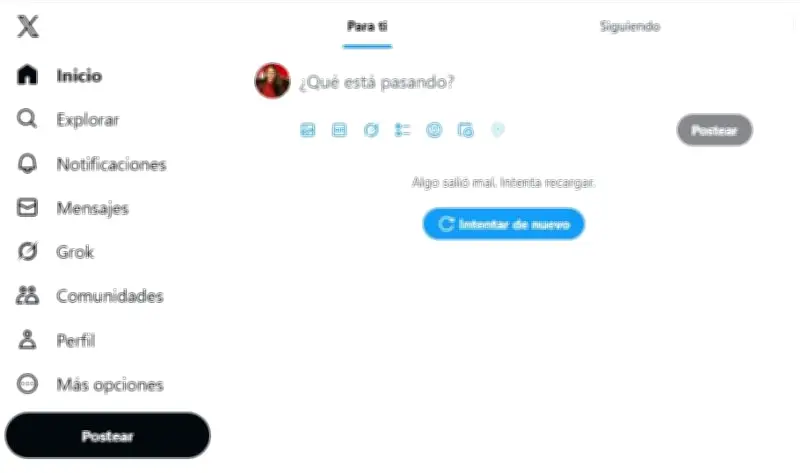This screenshot has height=473, width=800.
Task: View your Perfil page
Action: 75,340
